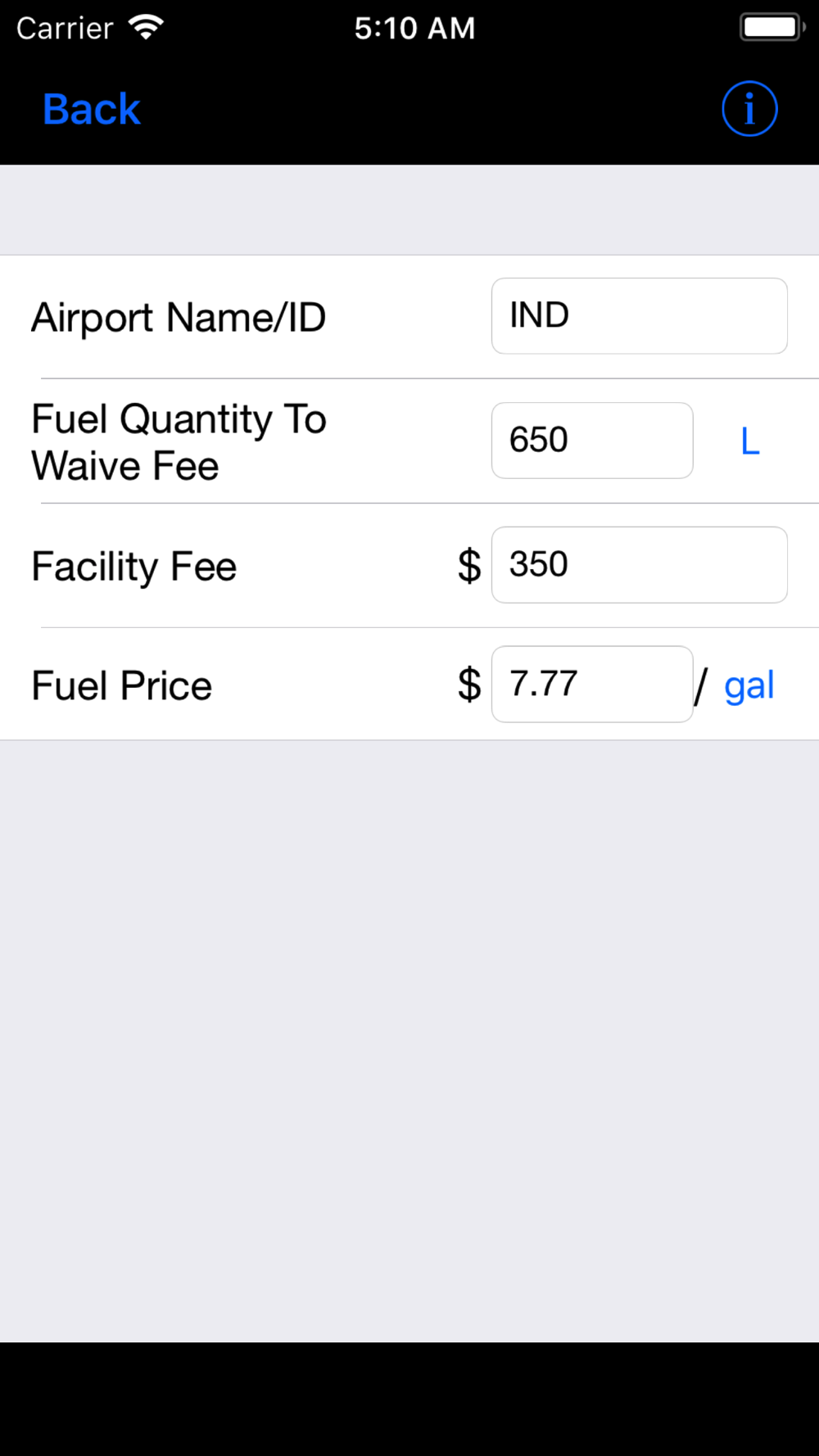Viewport: 819px width, 1456px height.
Task: Edit the Fuel Price field
Action: 592,685
